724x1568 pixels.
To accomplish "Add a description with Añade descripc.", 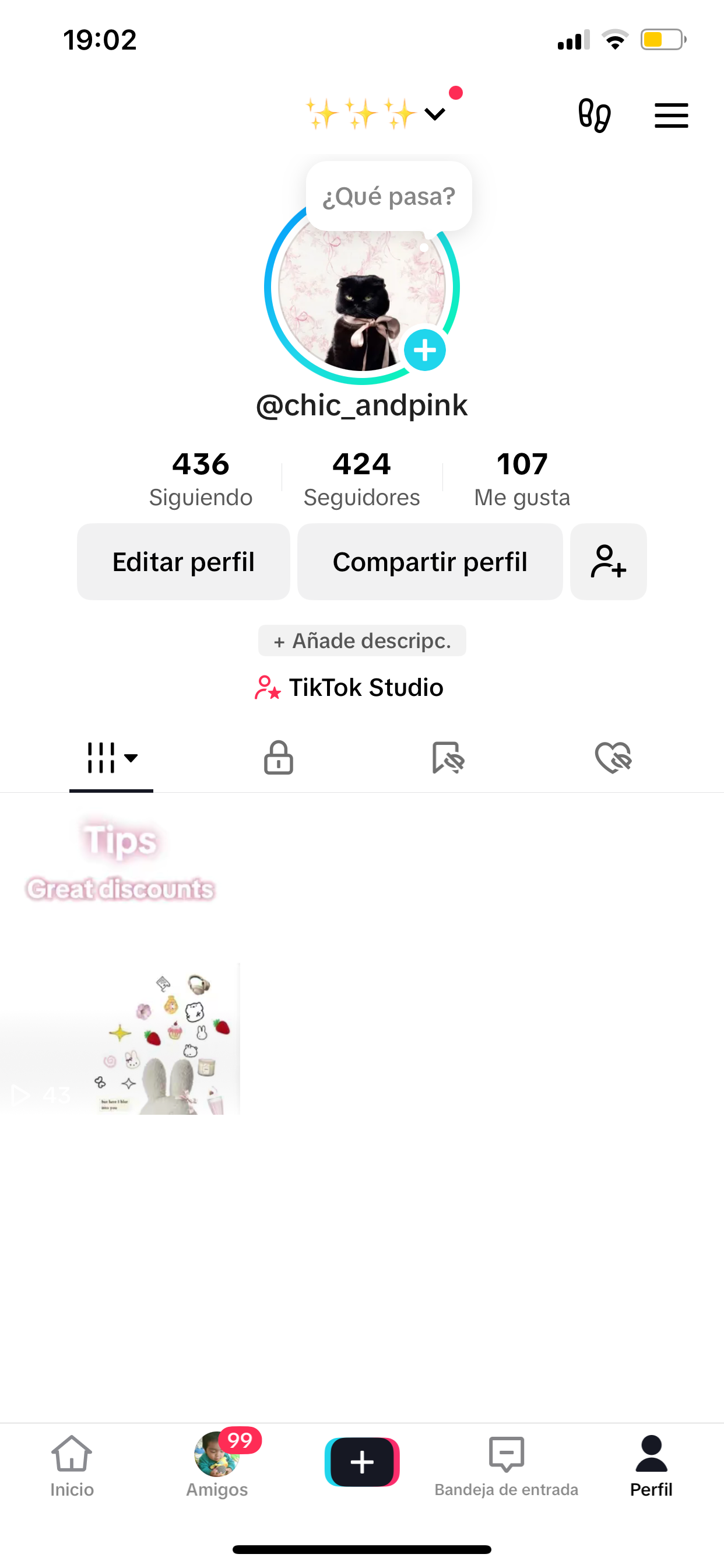I will tap(362, 641).
